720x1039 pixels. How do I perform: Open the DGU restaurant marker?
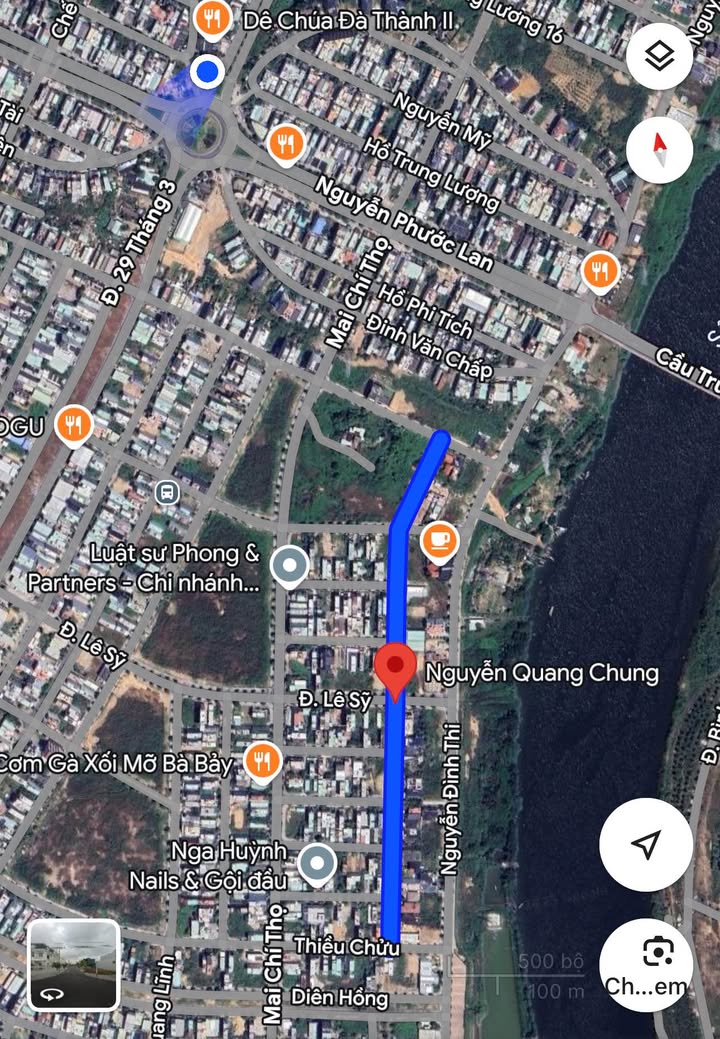[73, 425]
